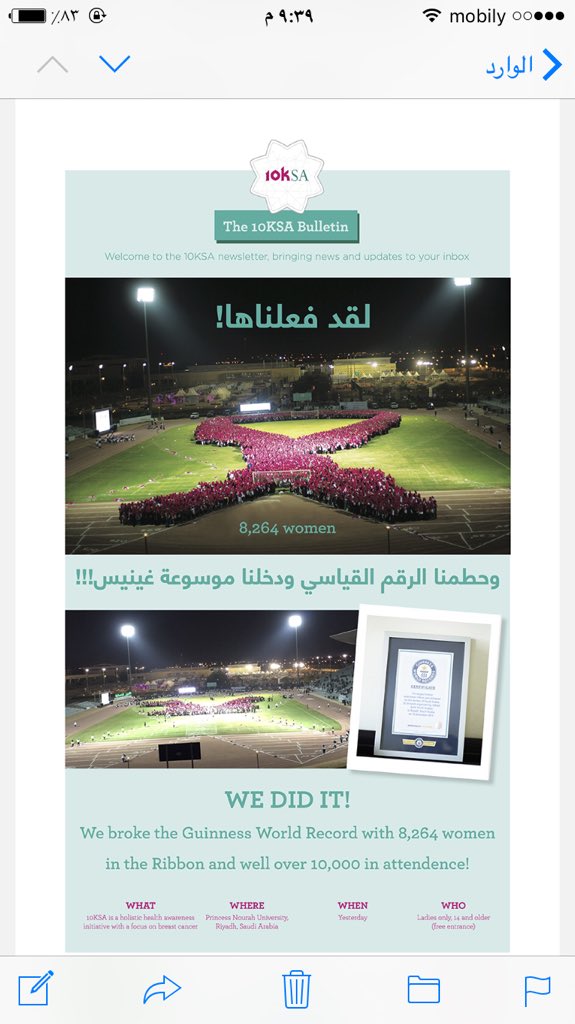
Task: Compose a new email
Action: [x=35, y=988]
